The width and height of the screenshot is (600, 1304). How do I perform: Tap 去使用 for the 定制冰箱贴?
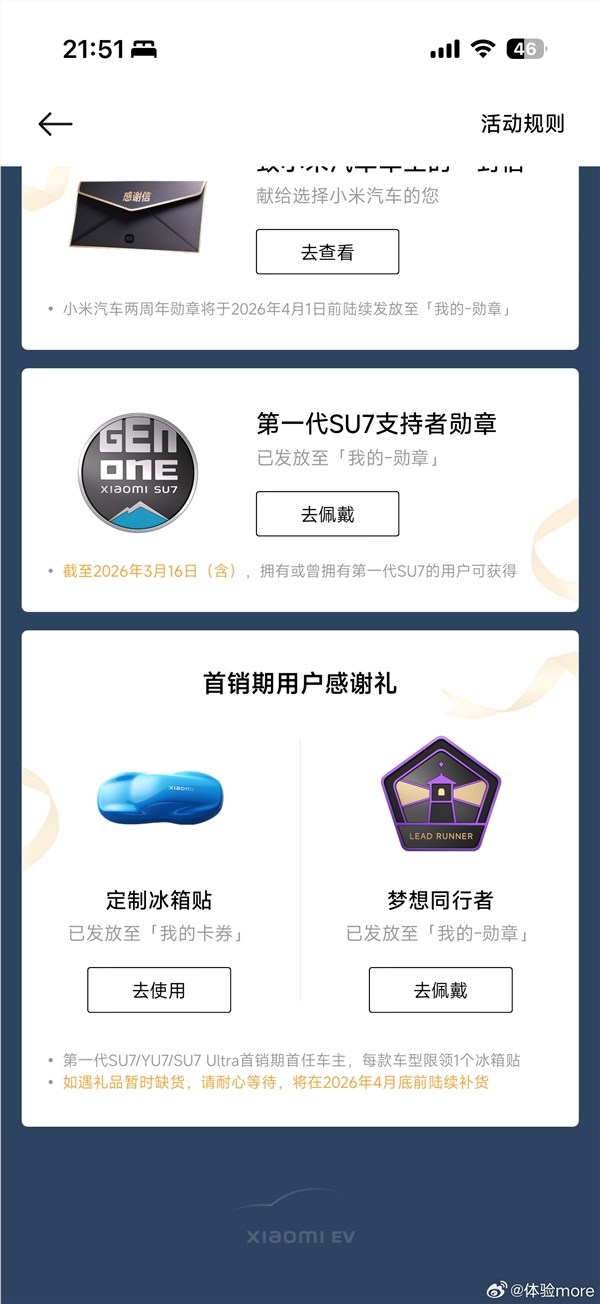click(159, 990)
